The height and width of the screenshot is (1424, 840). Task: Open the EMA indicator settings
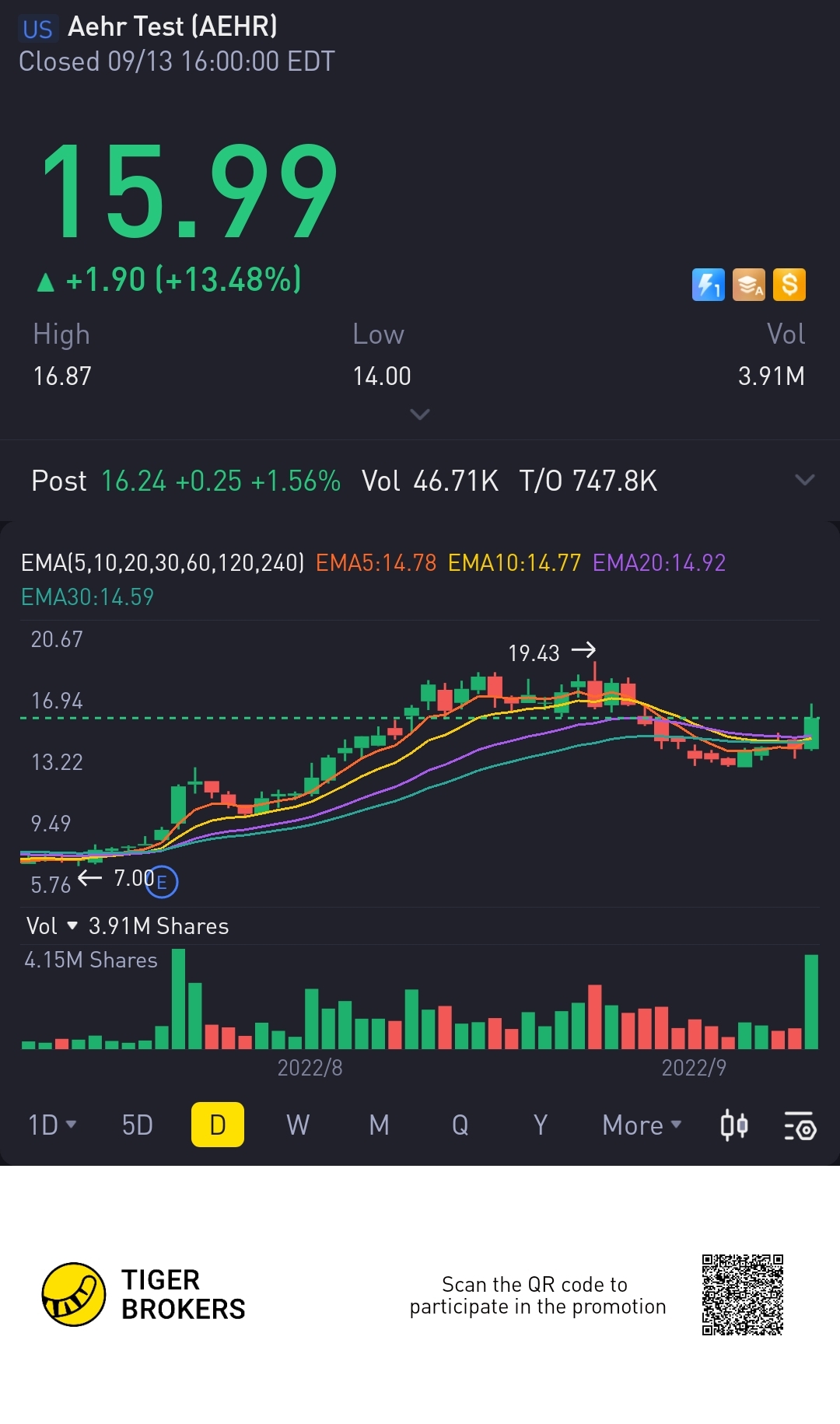162,562
